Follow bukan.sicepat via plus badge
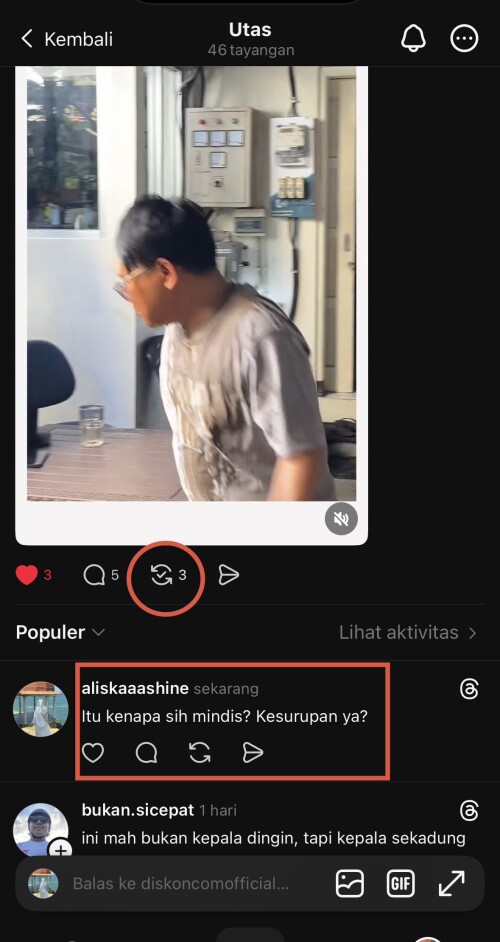The image size is (500, 942). click(60, 849)
